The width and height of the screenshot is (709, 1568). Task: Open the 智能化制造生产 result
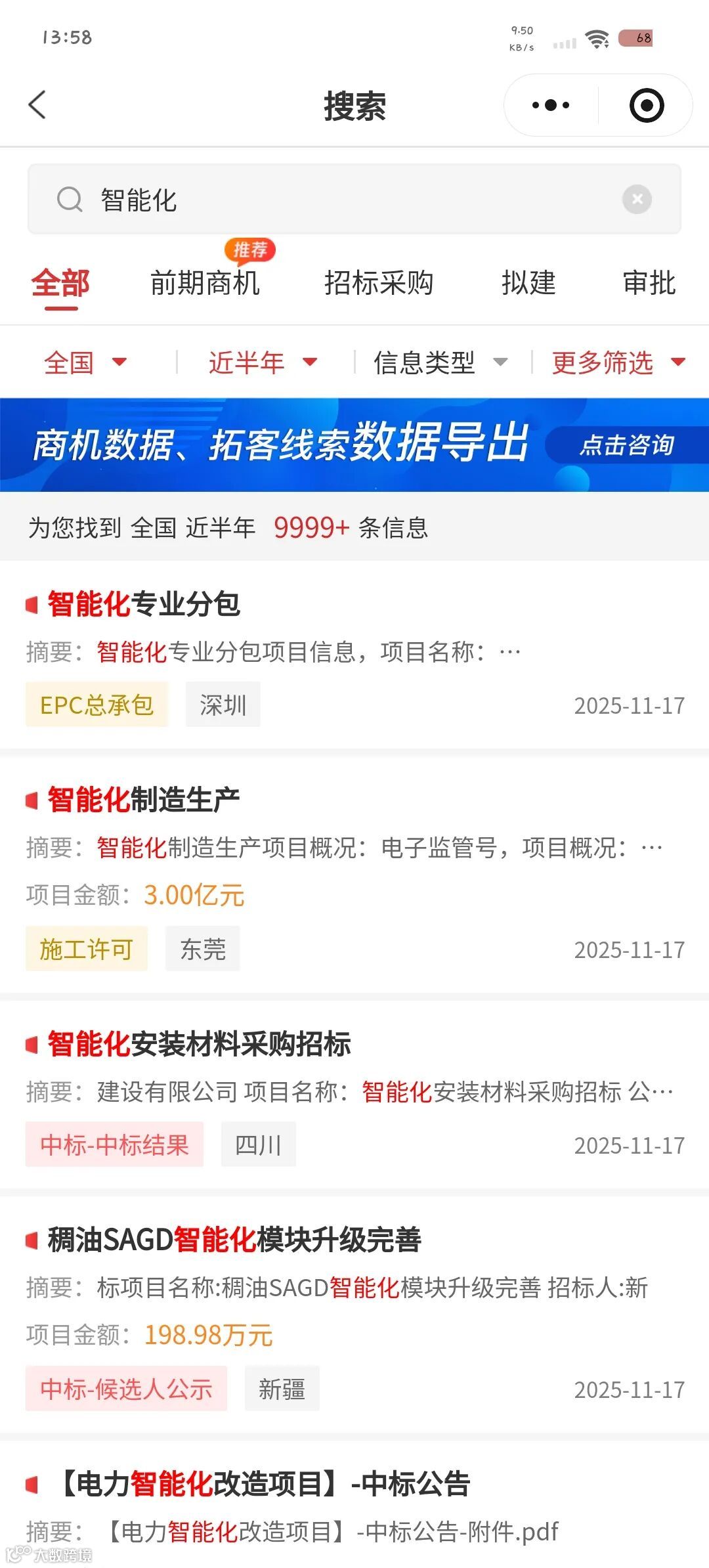click(x=354, y=875)
